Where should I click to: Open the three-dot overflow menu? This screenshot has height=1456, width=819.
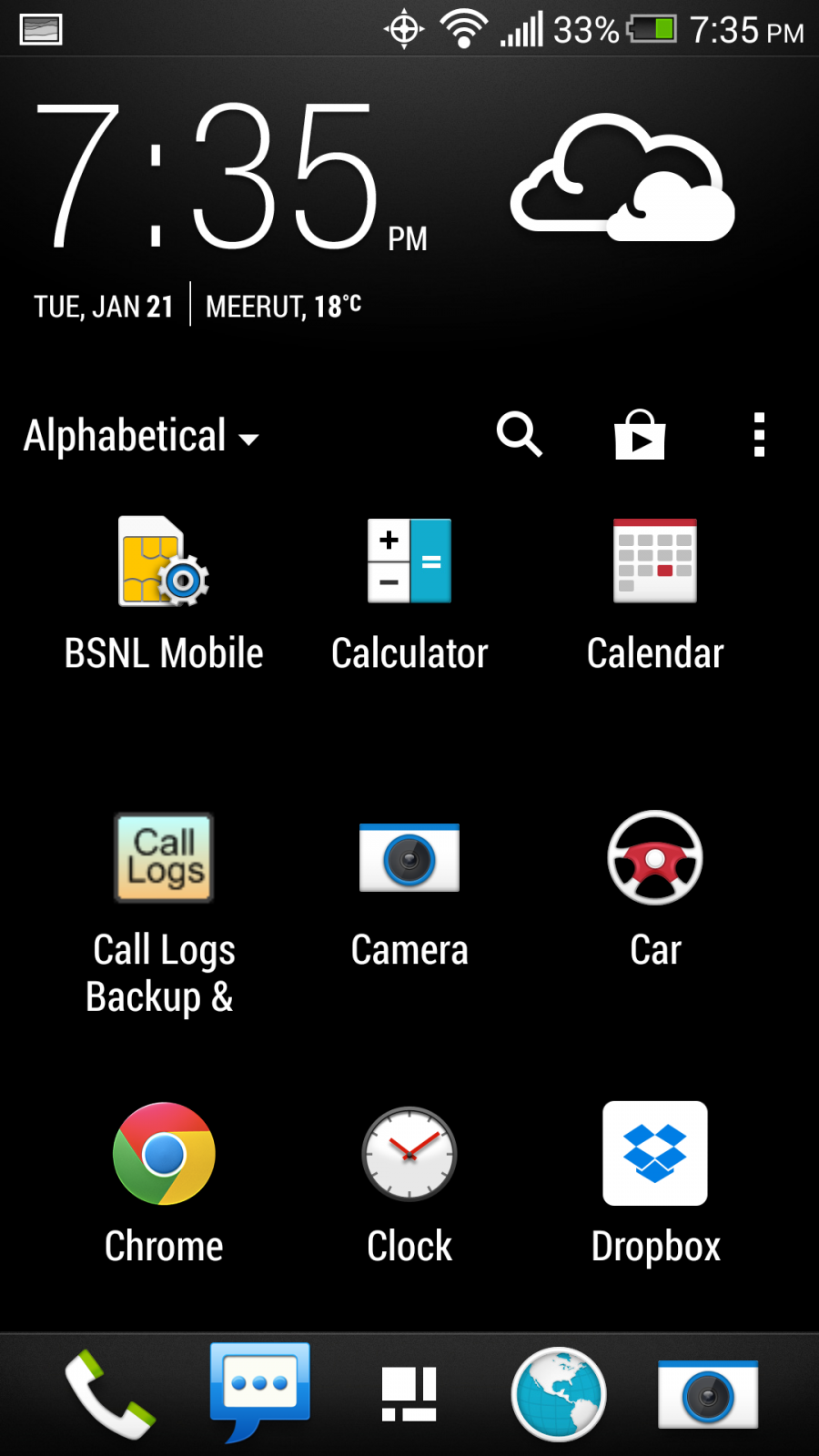(x=759, y=434)
